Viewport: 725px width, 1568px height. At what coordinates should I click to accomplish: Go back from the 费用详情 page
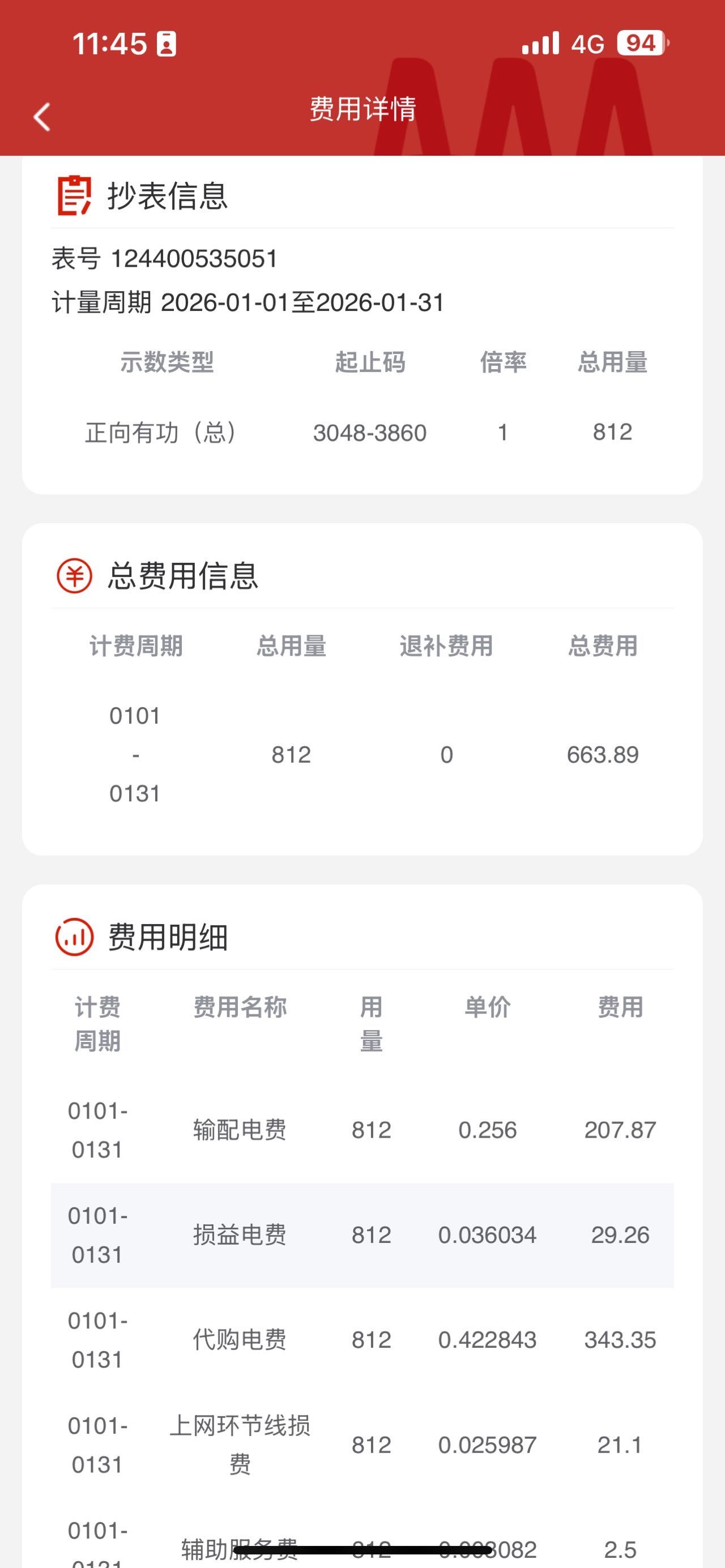(x=42, y=116)
